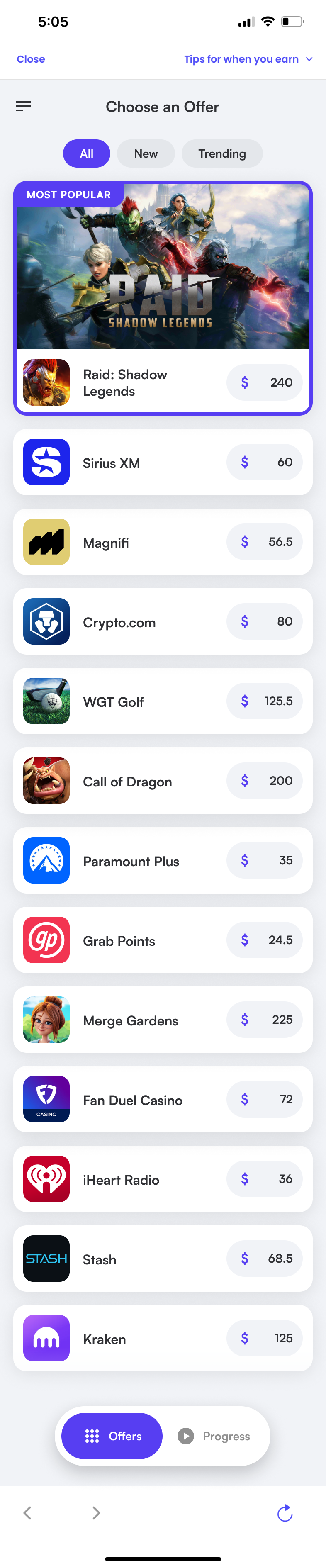Show Trending offers
326x1568 pixels.
tap(222, 153)
